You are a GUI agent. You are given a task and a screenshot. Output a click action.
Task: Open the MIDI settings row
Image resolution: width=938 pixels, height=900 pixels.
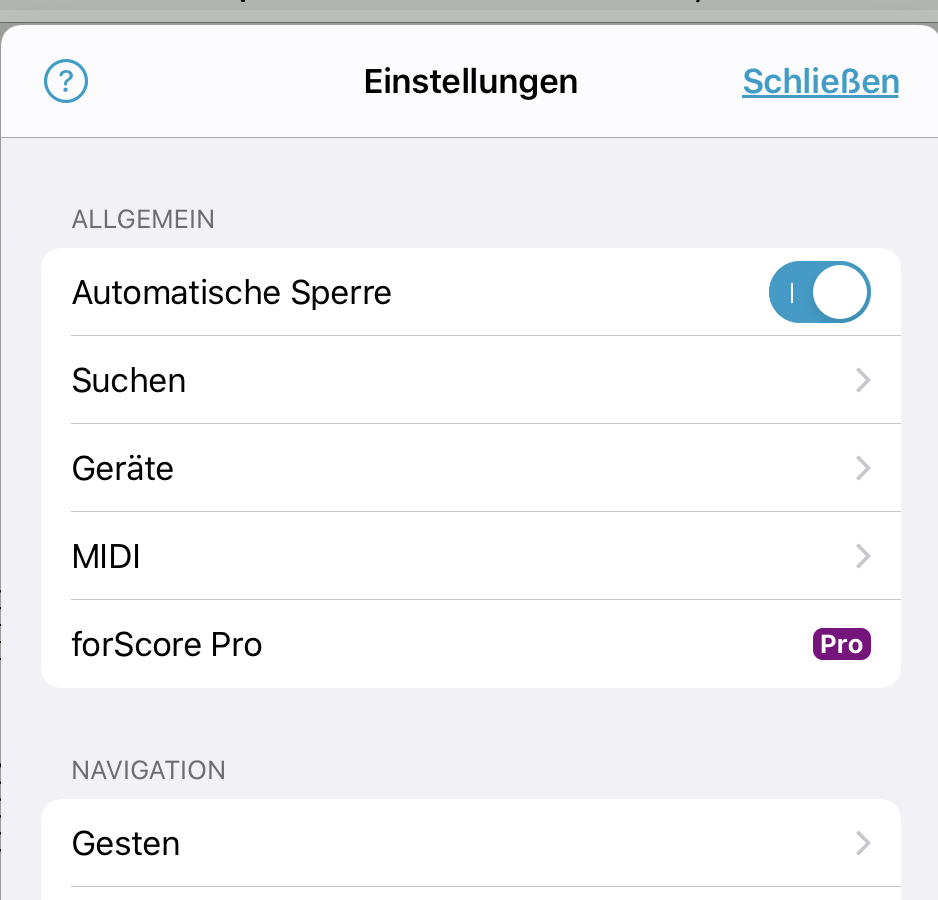[470, 556]
